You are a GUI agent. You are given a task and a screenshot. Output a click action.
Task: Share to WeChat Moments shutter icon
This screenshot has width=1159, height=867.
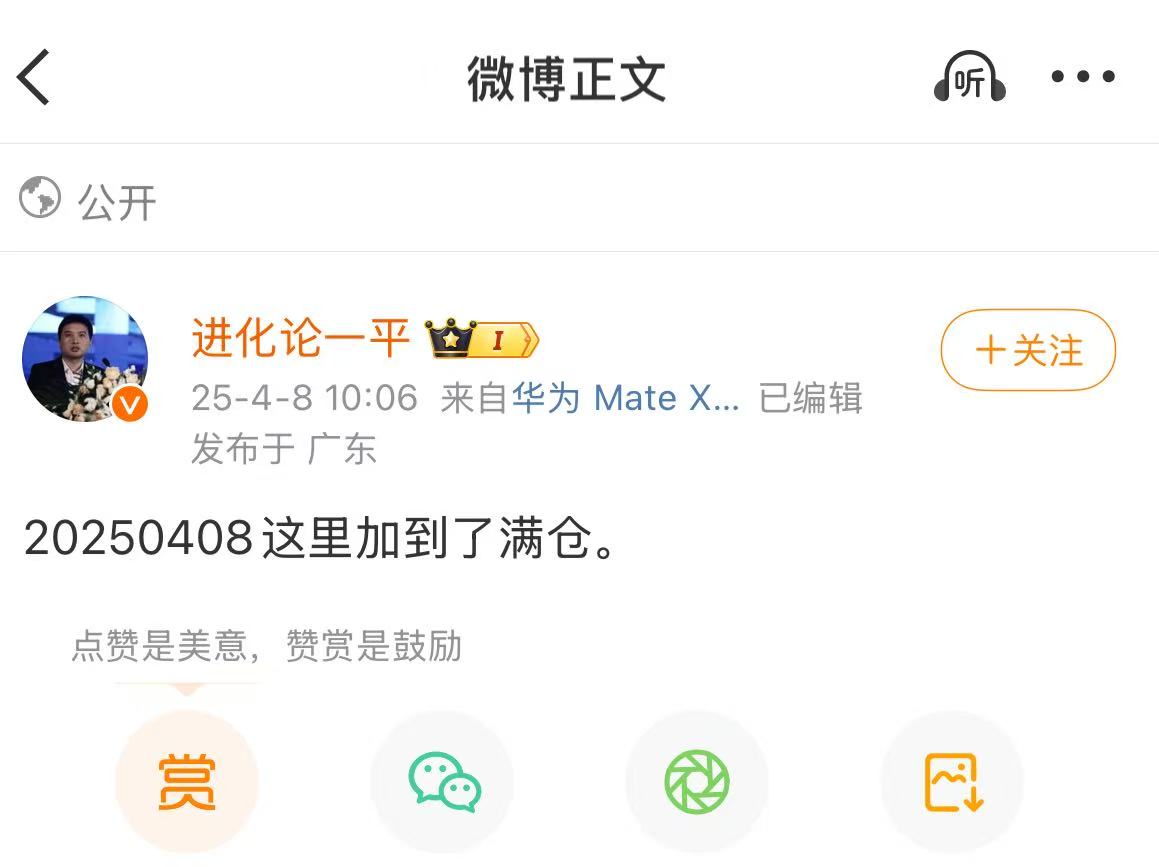coord(697,782)
